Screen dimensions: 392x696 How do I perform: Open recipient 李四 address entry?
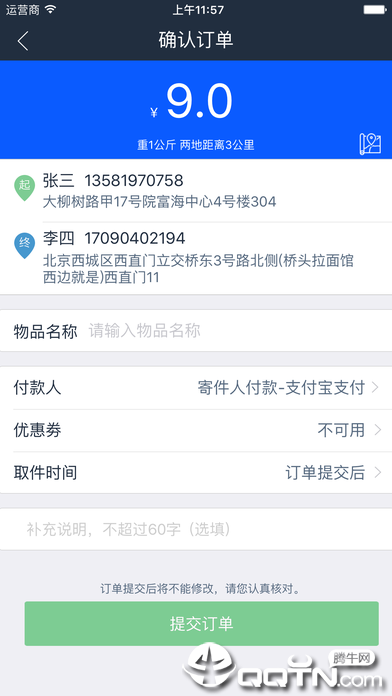tap(196, 258)
